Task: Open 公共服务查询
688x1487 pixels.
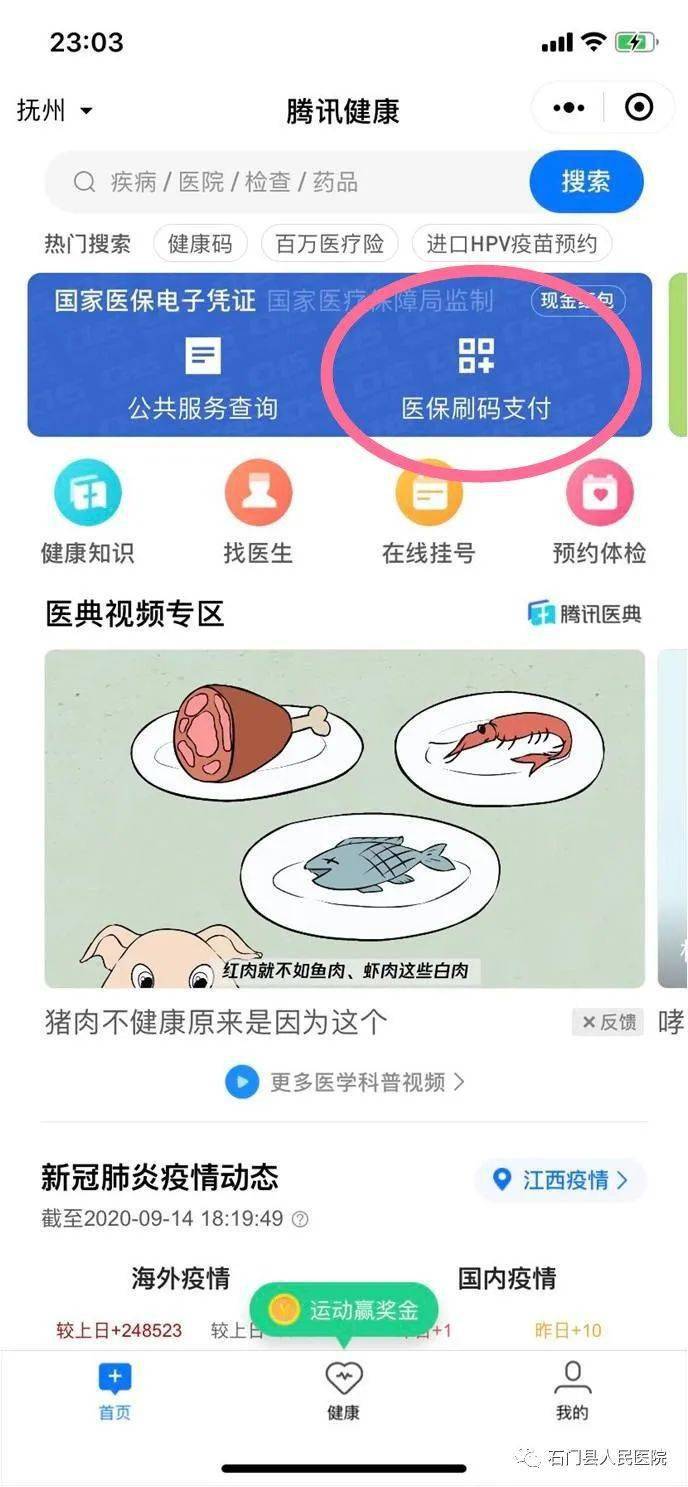Action: (202, 377)
